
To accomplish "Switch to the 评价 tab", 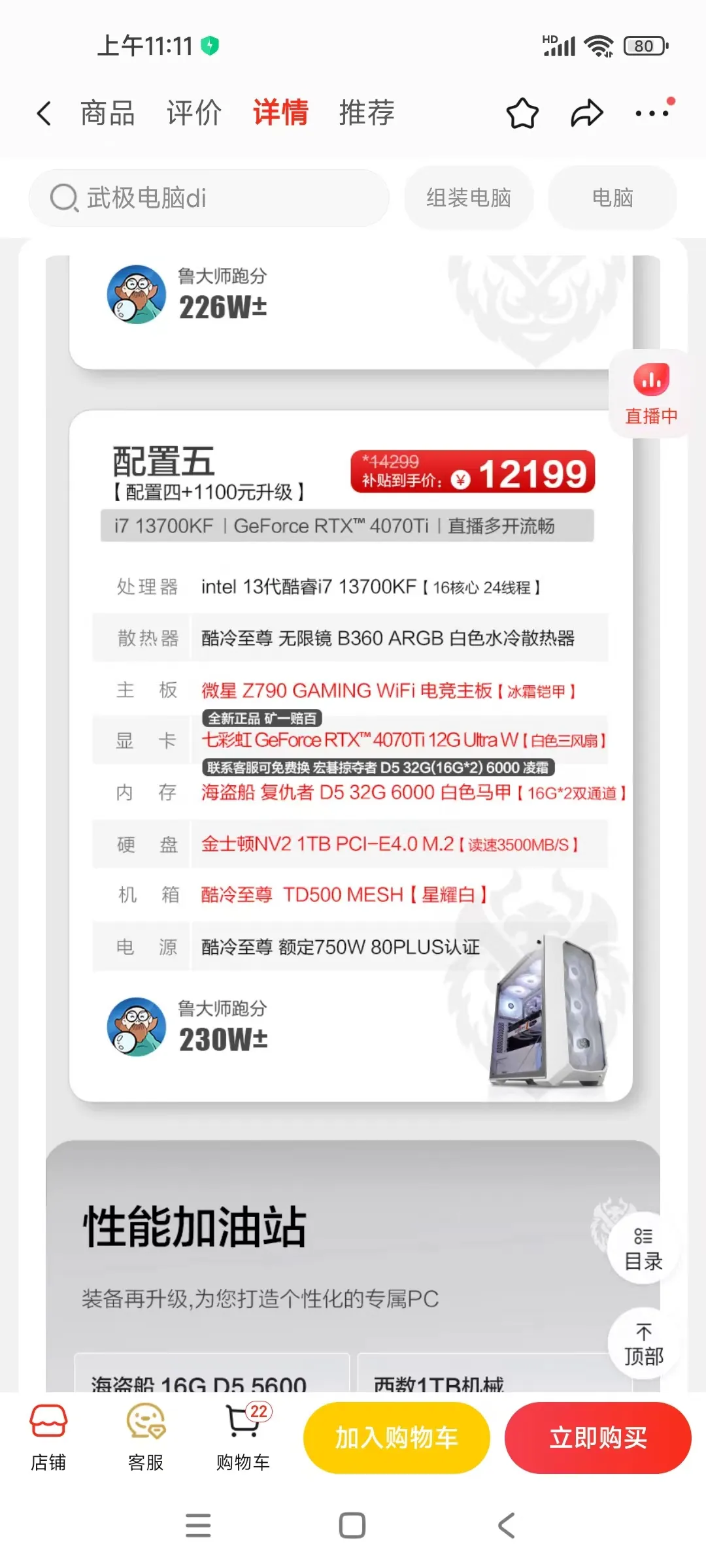I will pyautogui.click(x=194, y=113).
